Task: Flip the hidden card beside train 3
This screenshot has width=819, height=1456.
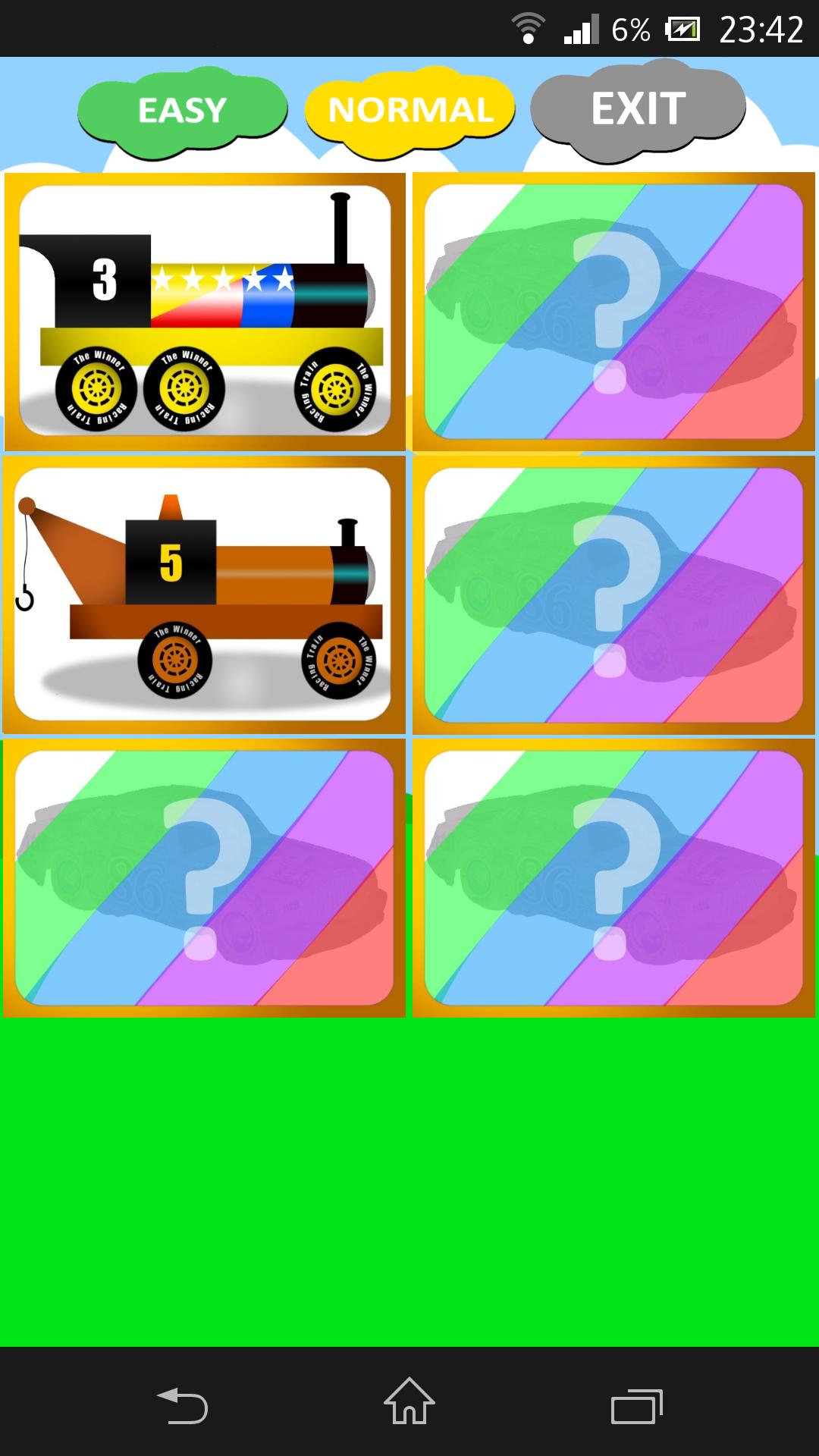Action: point(613,311)
